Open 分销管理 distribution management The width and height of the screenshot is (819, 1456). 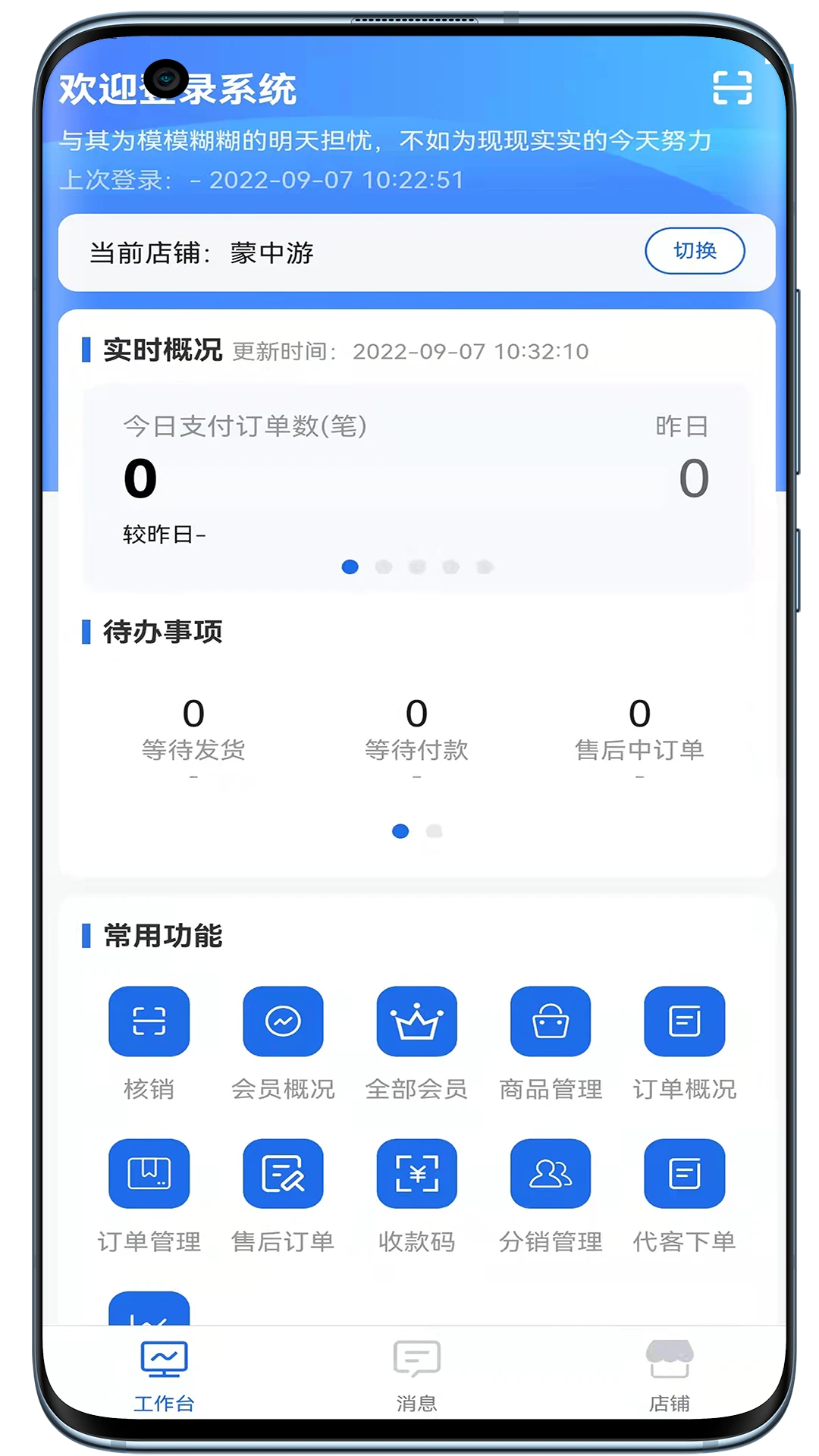pos(551,1173)
